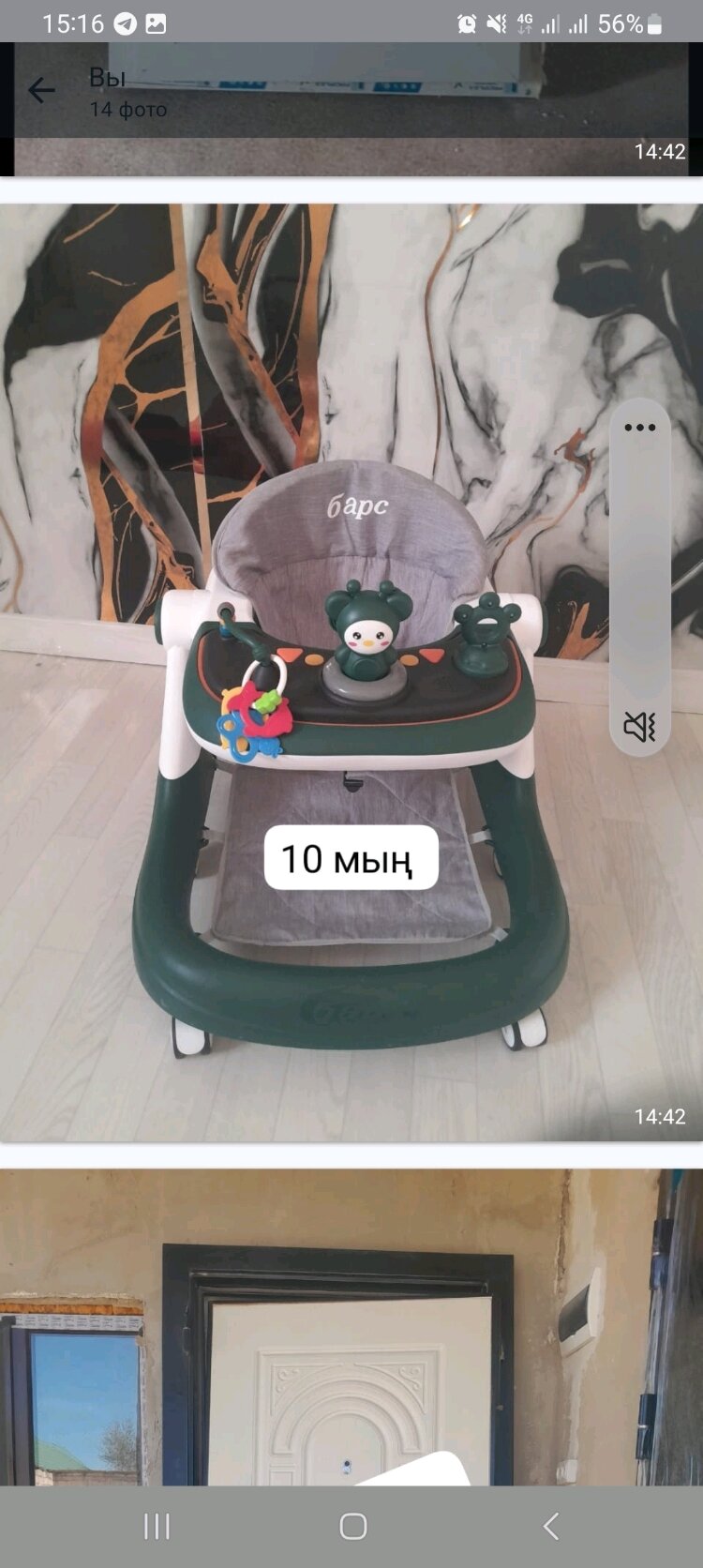Go to the home screen
The height and width of the screenshot is (1568, 703).
(352, 1527)
